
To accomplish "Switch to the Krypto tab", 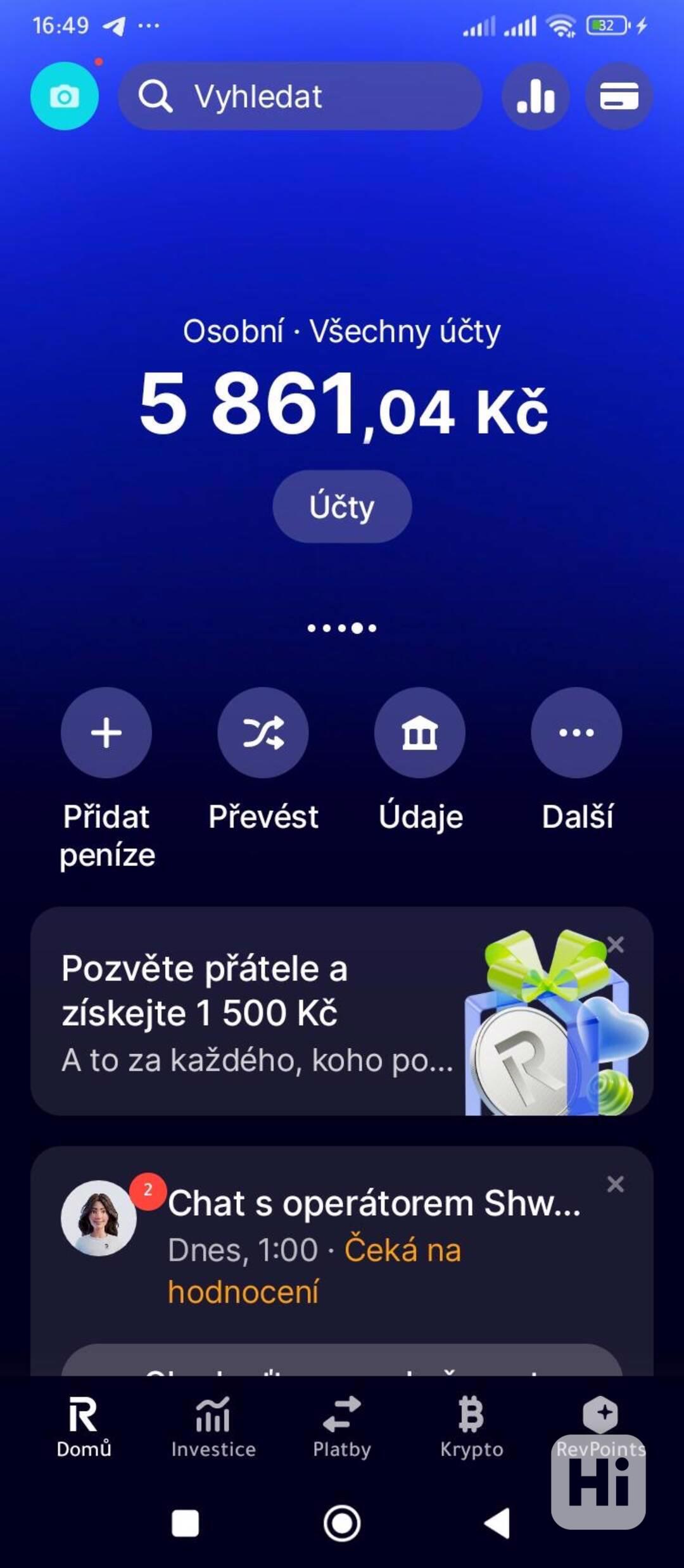I will click(x=471, y=1427).
